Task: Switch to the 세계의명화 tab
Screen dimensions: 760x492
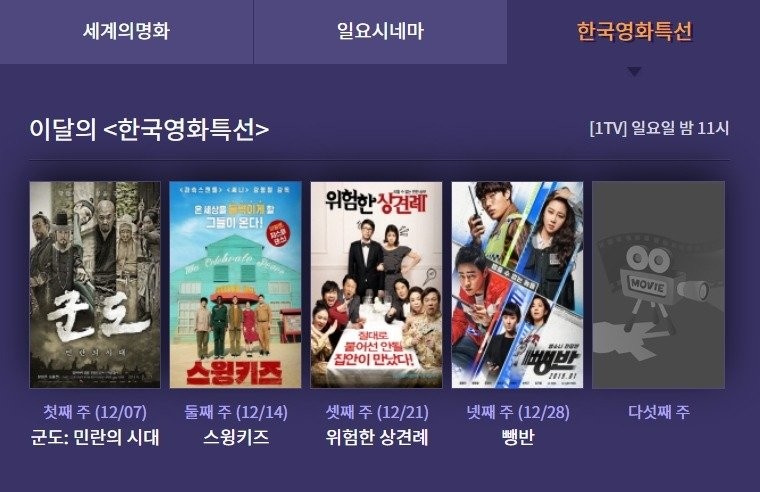Action: tap(126, 31)
